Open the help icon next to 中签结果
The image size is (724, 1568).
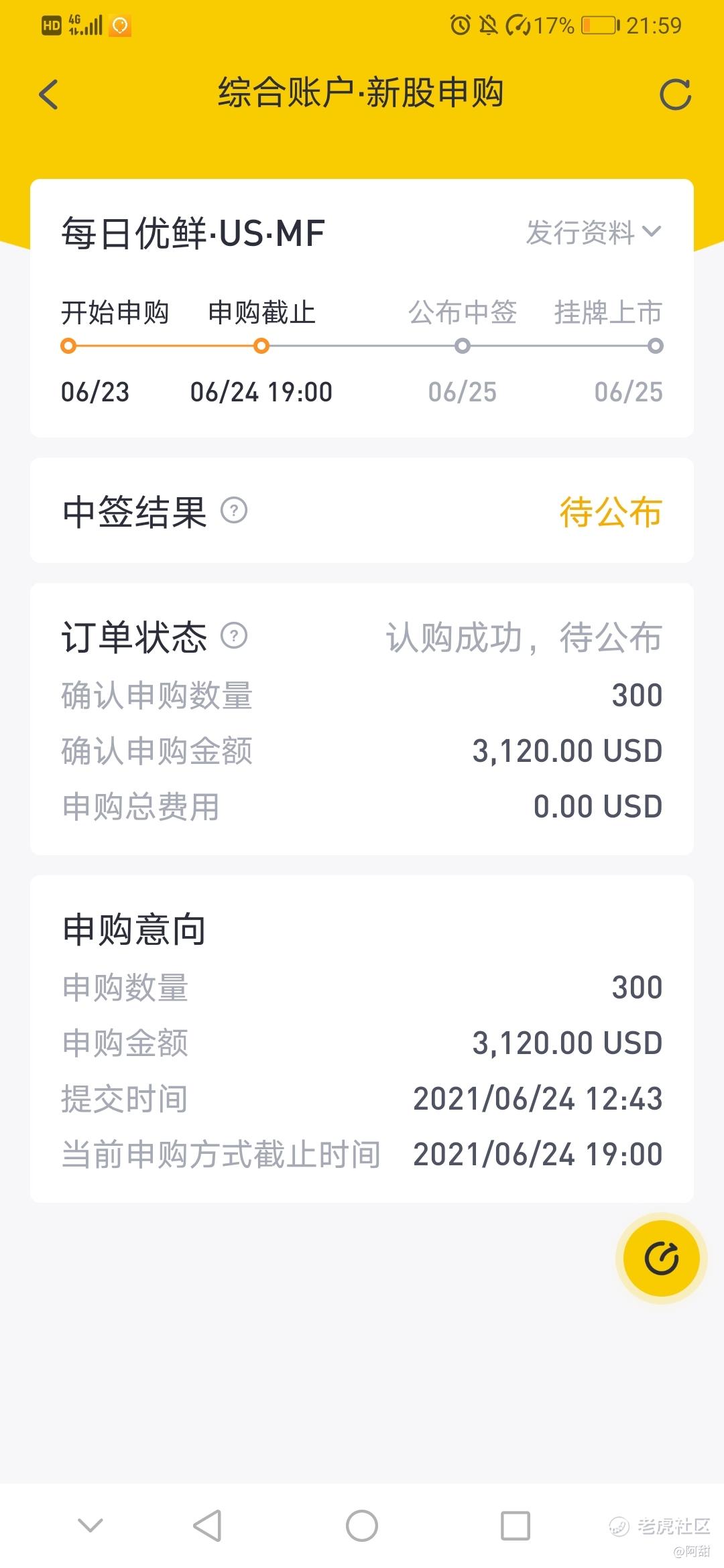pos(234,511)
